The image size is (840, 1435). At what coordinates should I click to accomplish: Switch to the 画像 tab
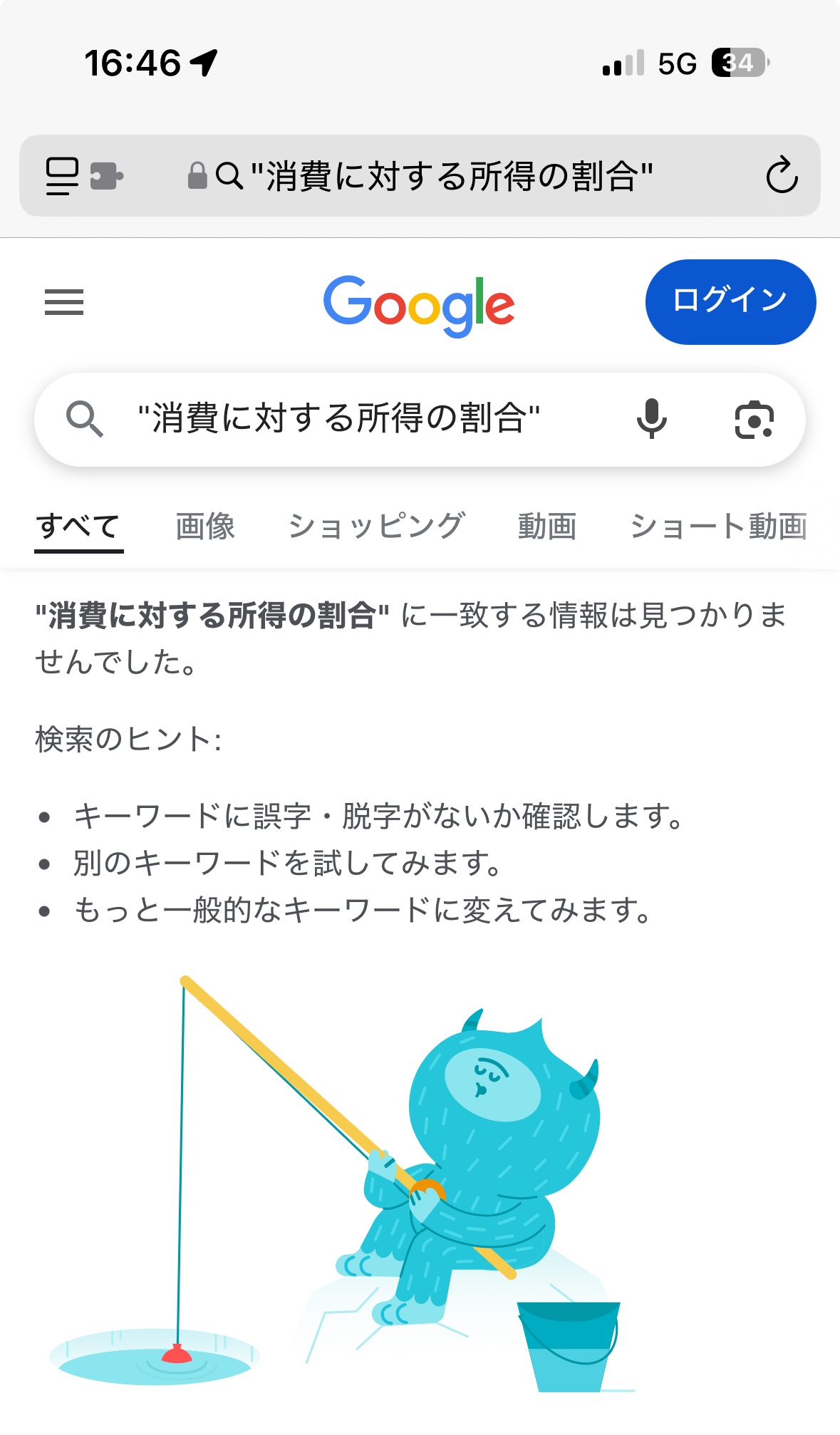(x=205, y=527)
